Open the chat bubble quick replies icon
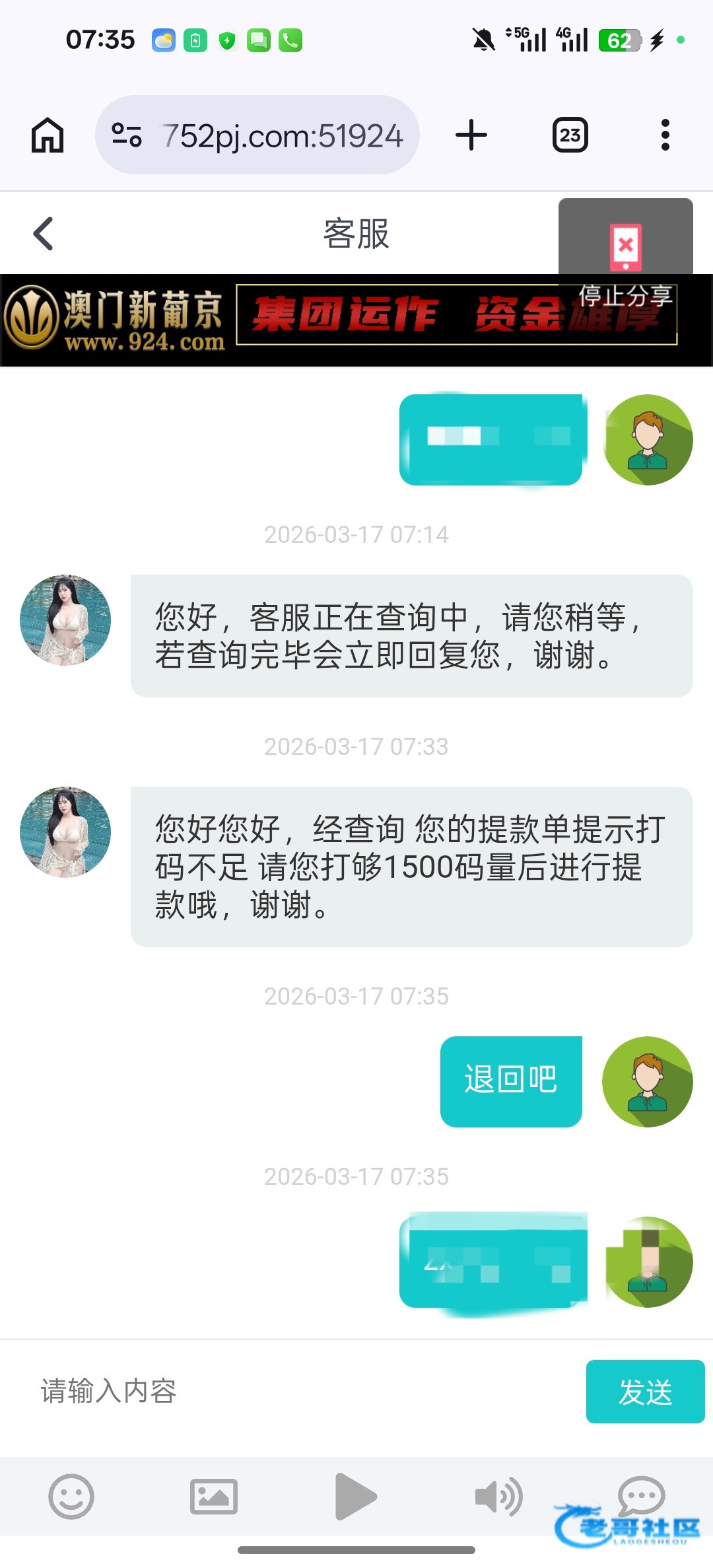713x1568 pixels. pos(640,1494)
